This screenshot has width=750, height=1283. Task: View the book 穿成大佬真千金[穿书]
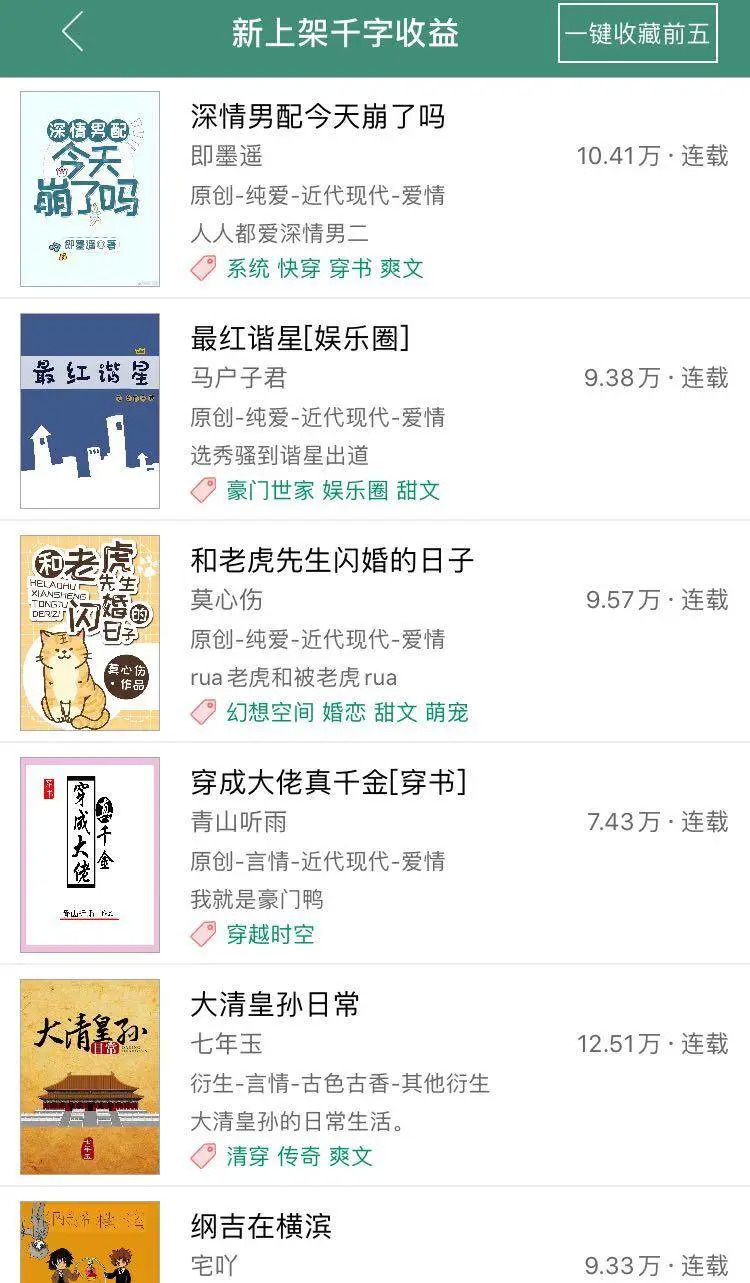pos(328,783)
